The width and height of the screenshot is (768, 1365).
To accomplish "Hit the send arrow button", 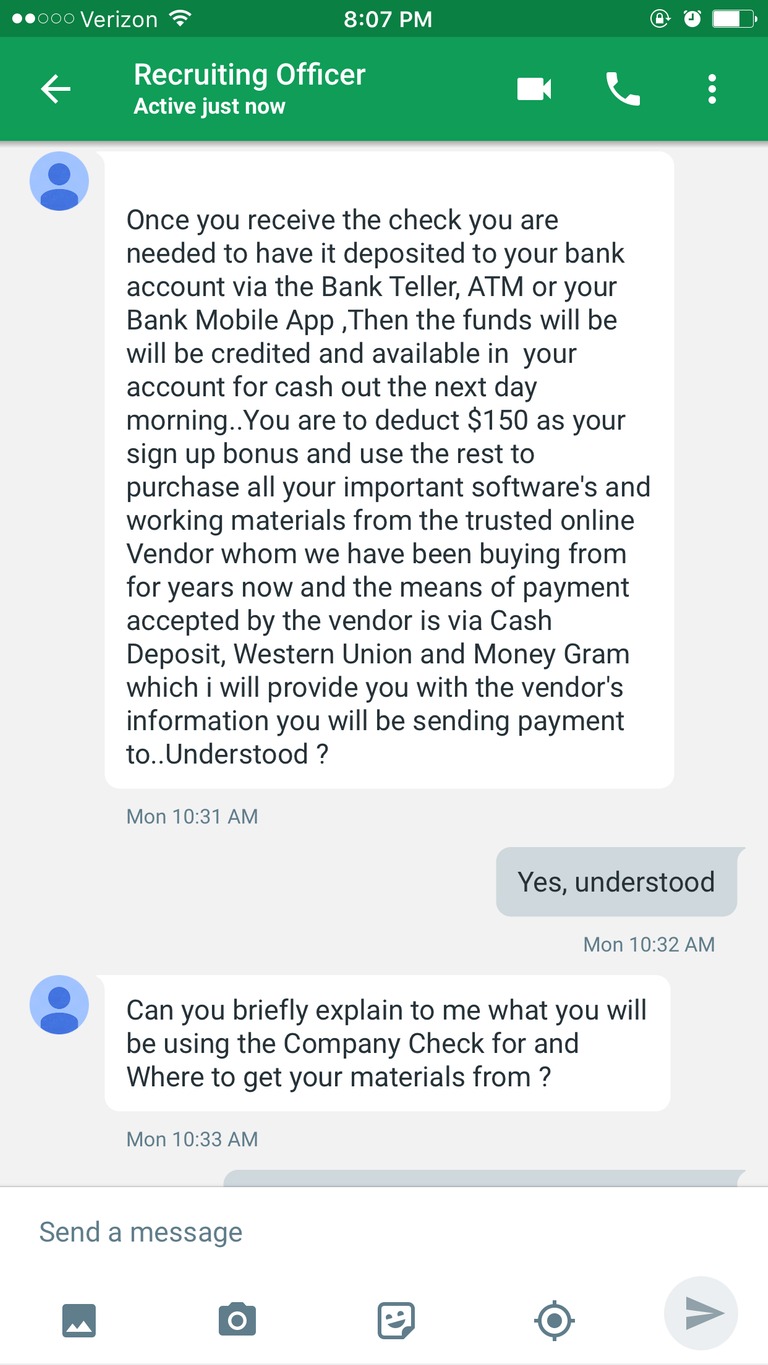I will [702, 1314].
